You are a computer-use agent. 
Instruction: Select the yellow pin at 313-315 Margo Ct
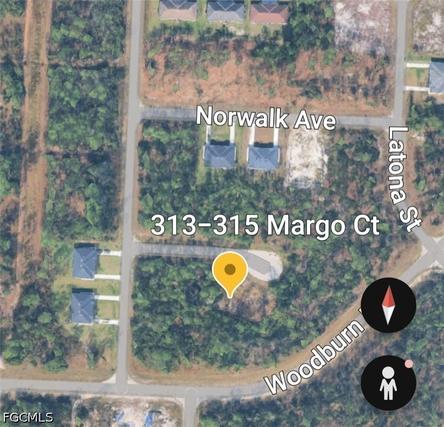pyautogui.click(x=230, y=274)
